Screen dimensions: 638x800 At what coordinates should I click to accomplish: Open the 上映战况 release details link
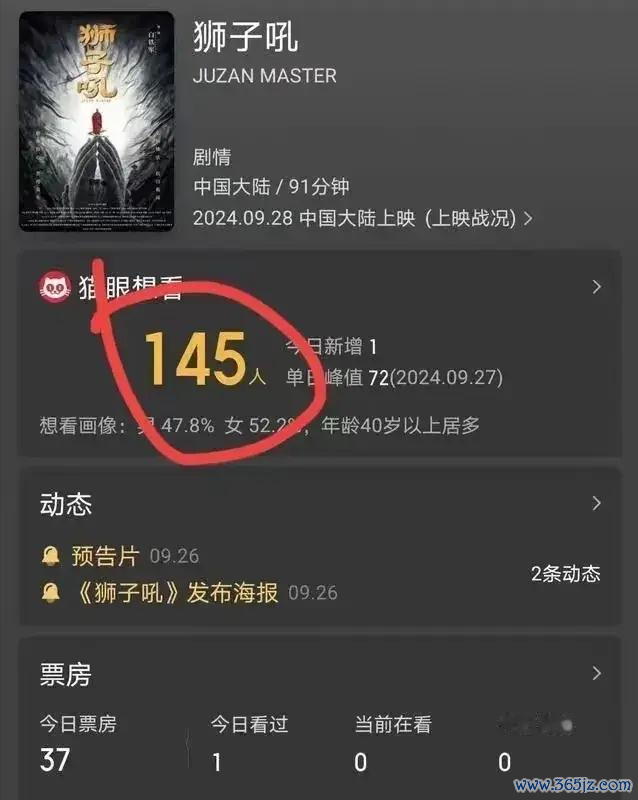coord(478,218)
